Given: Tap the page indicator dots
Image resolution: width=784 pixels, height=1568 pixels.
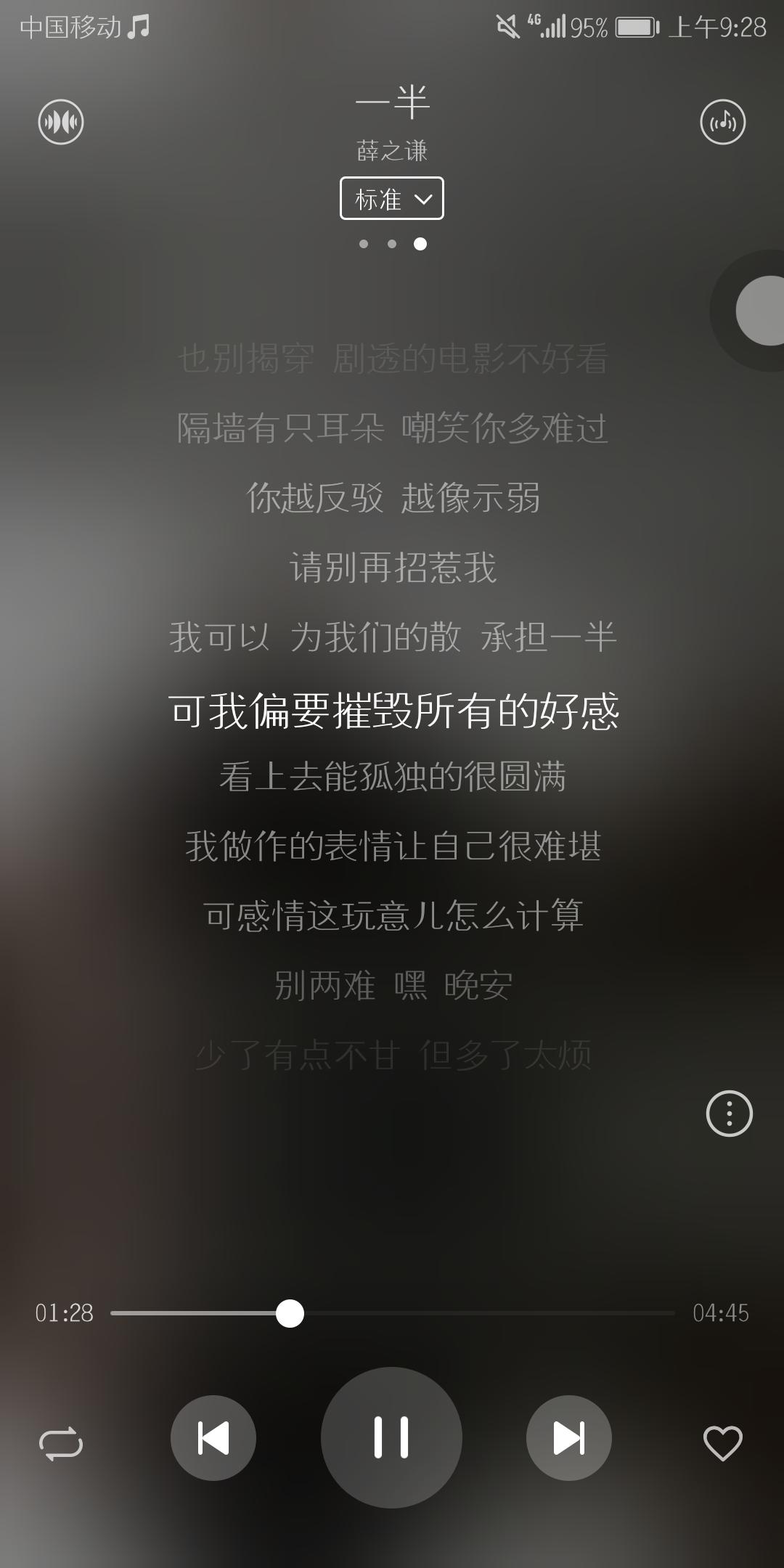Looking at the screenshot, I should tap(392, 244).
